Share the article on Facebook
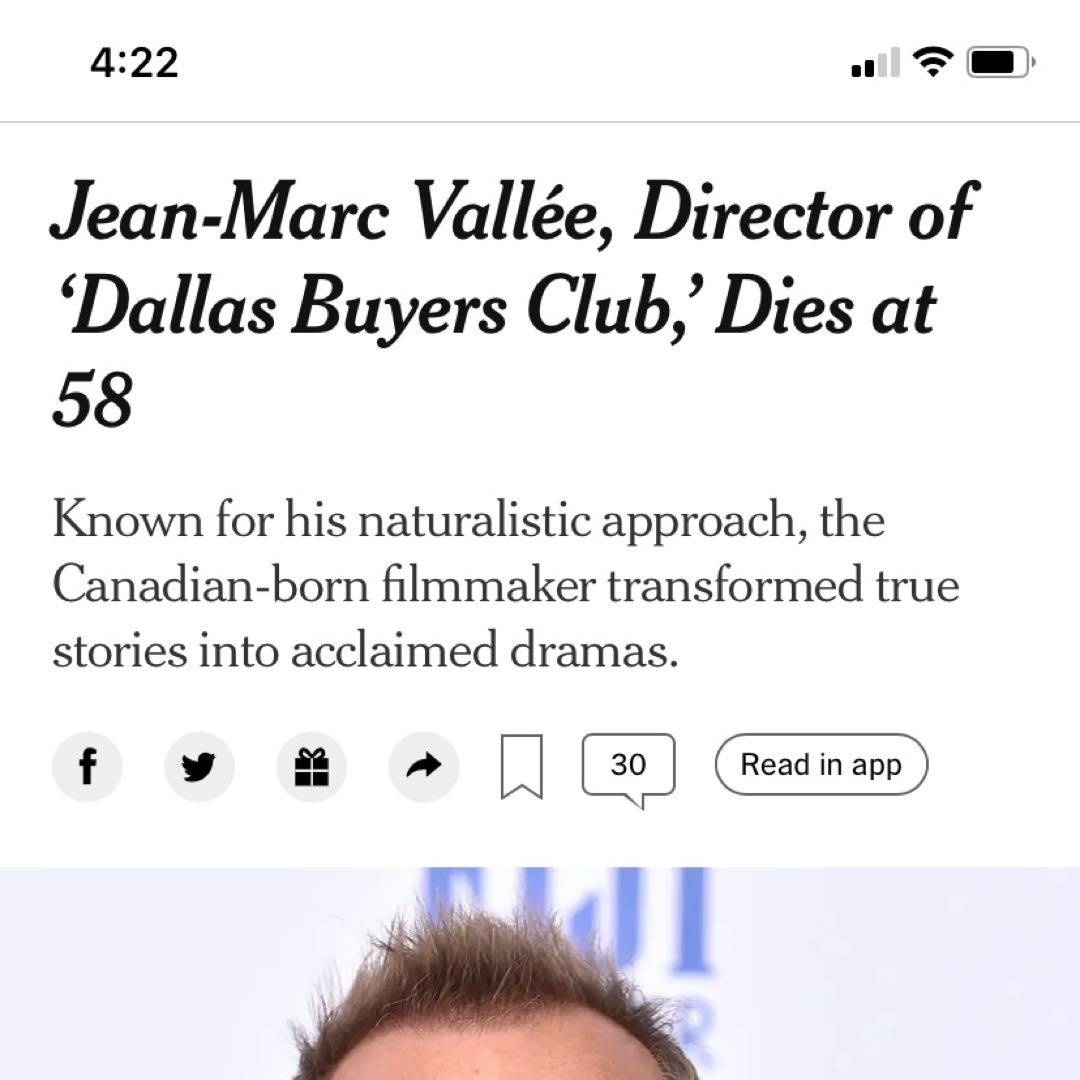 (87, 766)
